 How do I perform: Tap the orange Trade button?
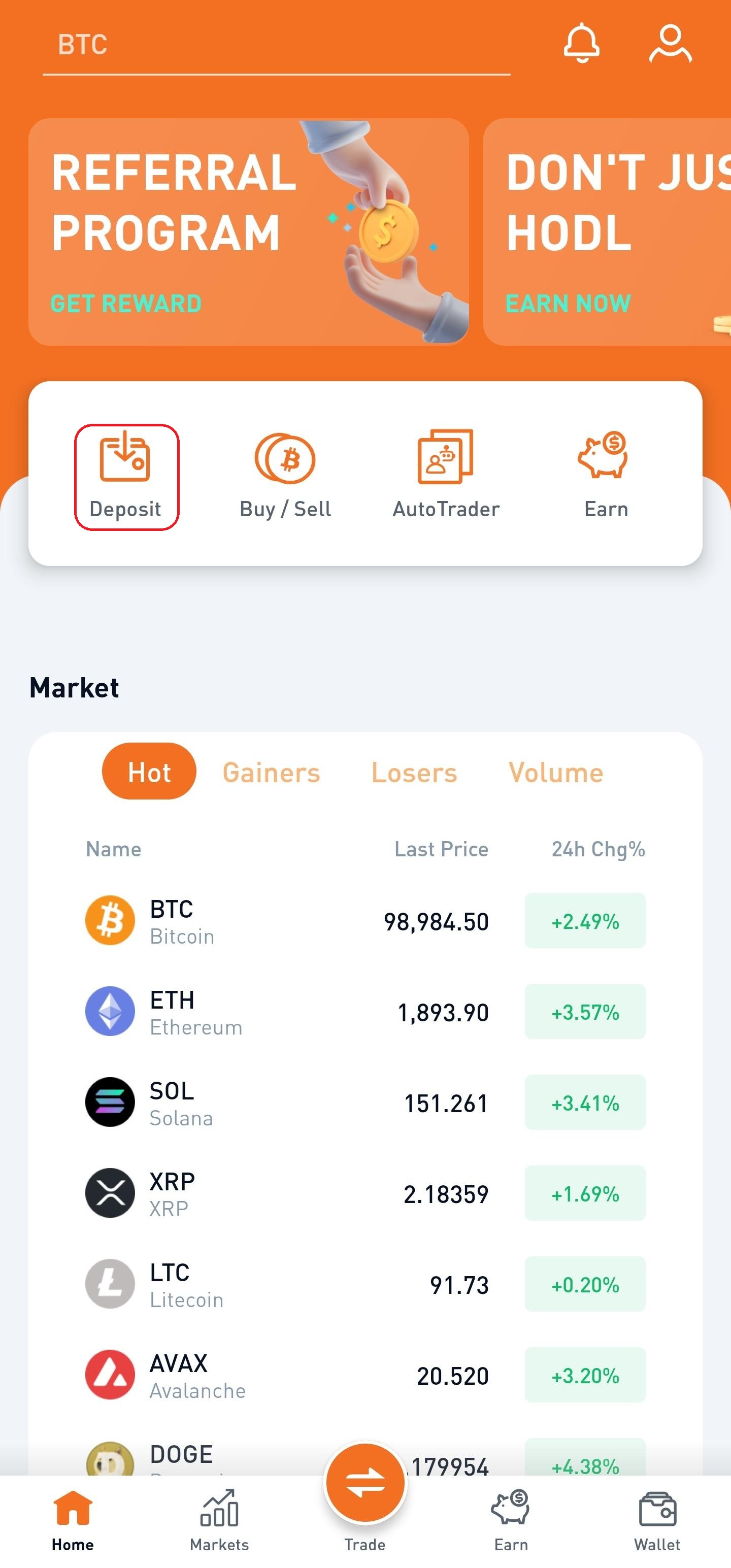[365, 1483]
